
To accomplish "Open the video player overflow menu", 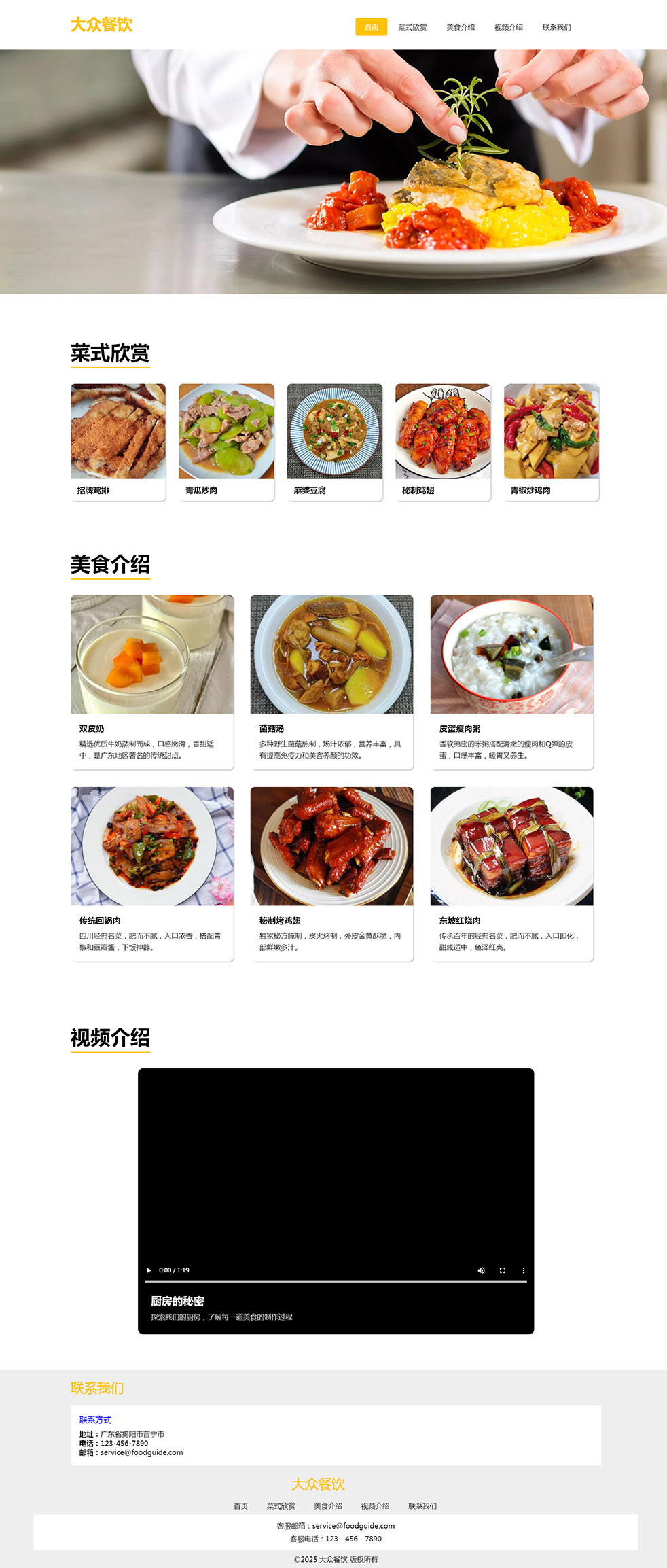I will pos(523,1270).
